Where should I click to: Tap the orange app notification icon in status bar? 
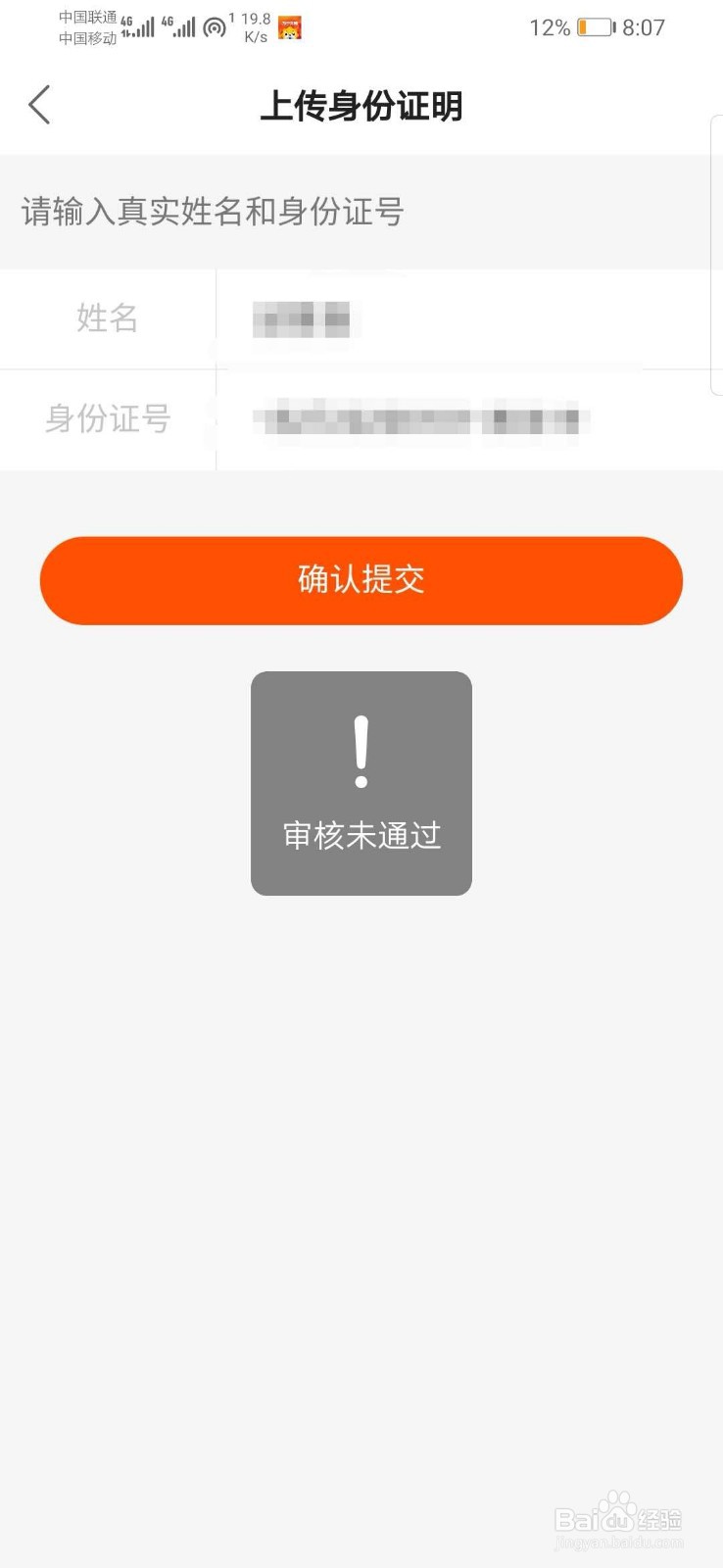[289, 27]
